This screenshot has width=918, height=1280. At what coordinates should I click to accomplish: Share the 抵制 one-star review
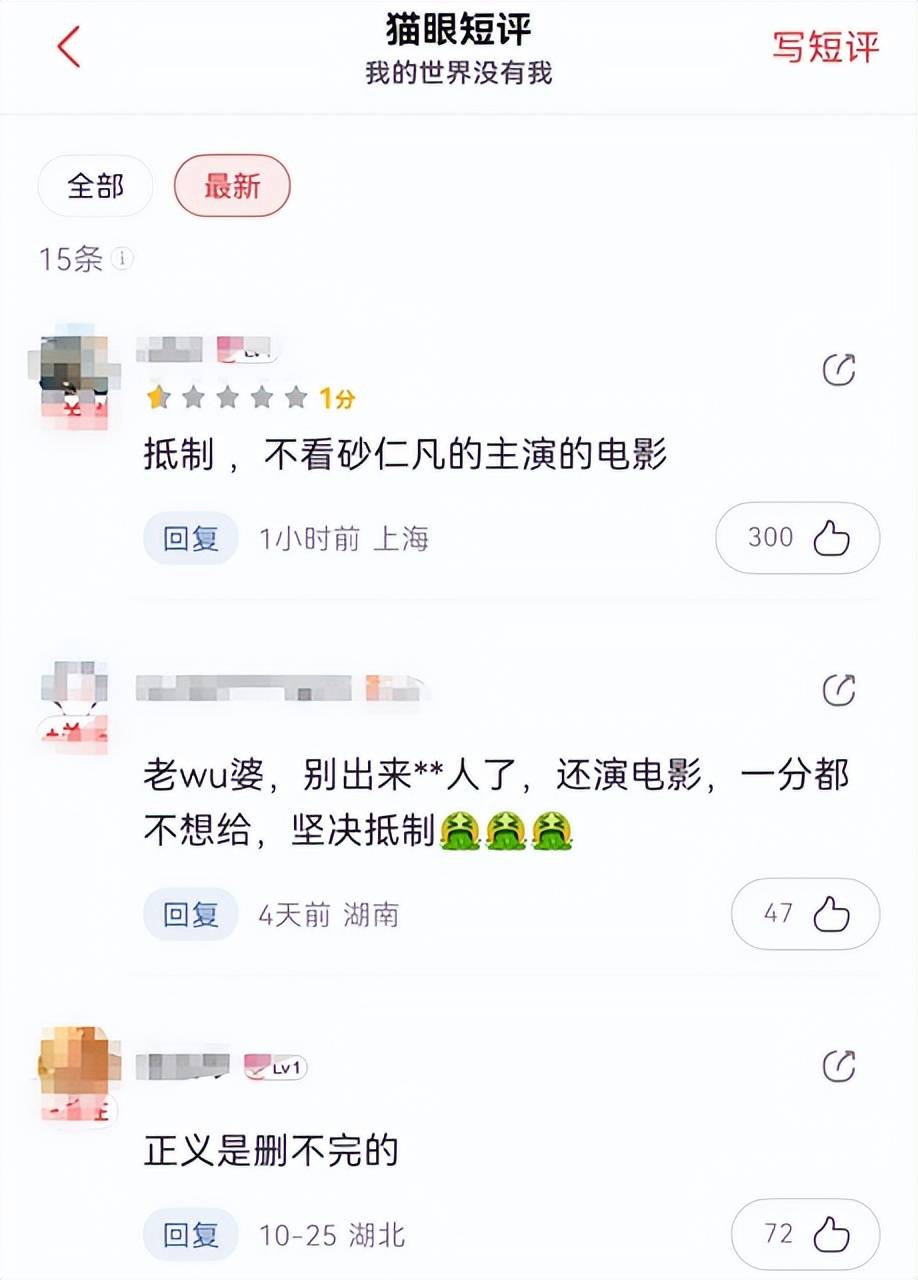[838, 370]
